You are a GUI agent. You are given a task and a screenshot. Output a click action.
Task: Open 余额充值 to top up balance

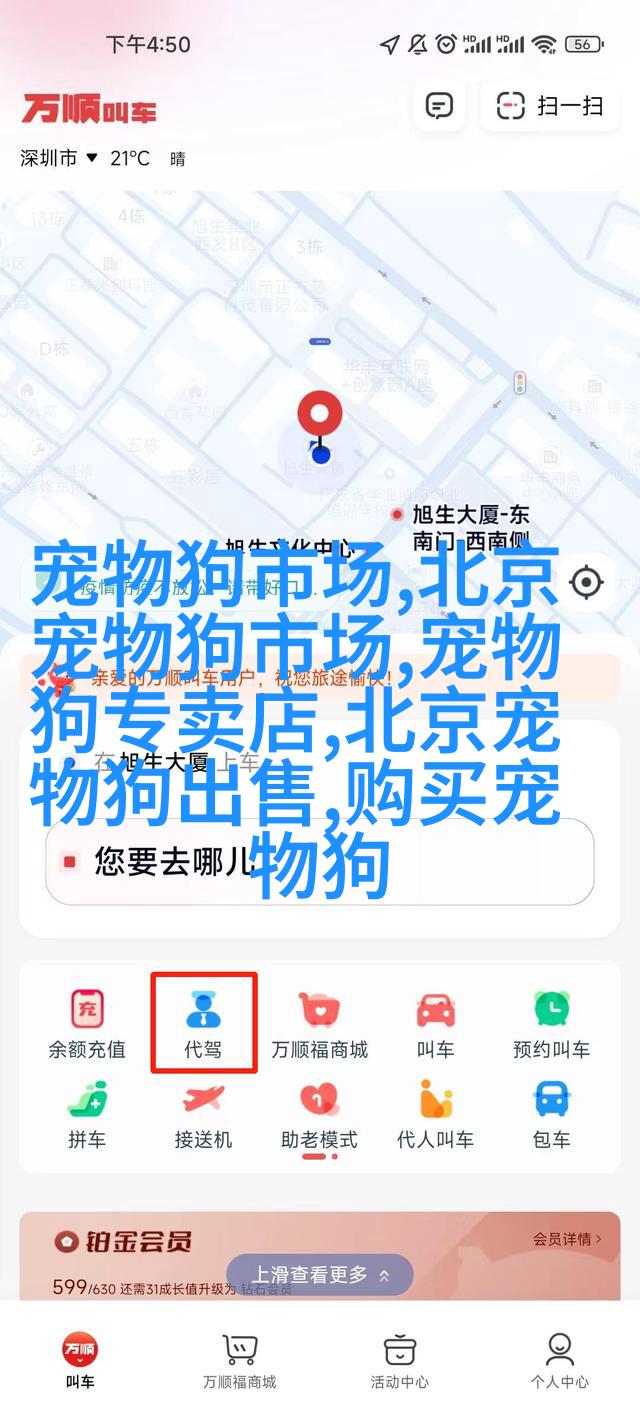point(87,1024)
